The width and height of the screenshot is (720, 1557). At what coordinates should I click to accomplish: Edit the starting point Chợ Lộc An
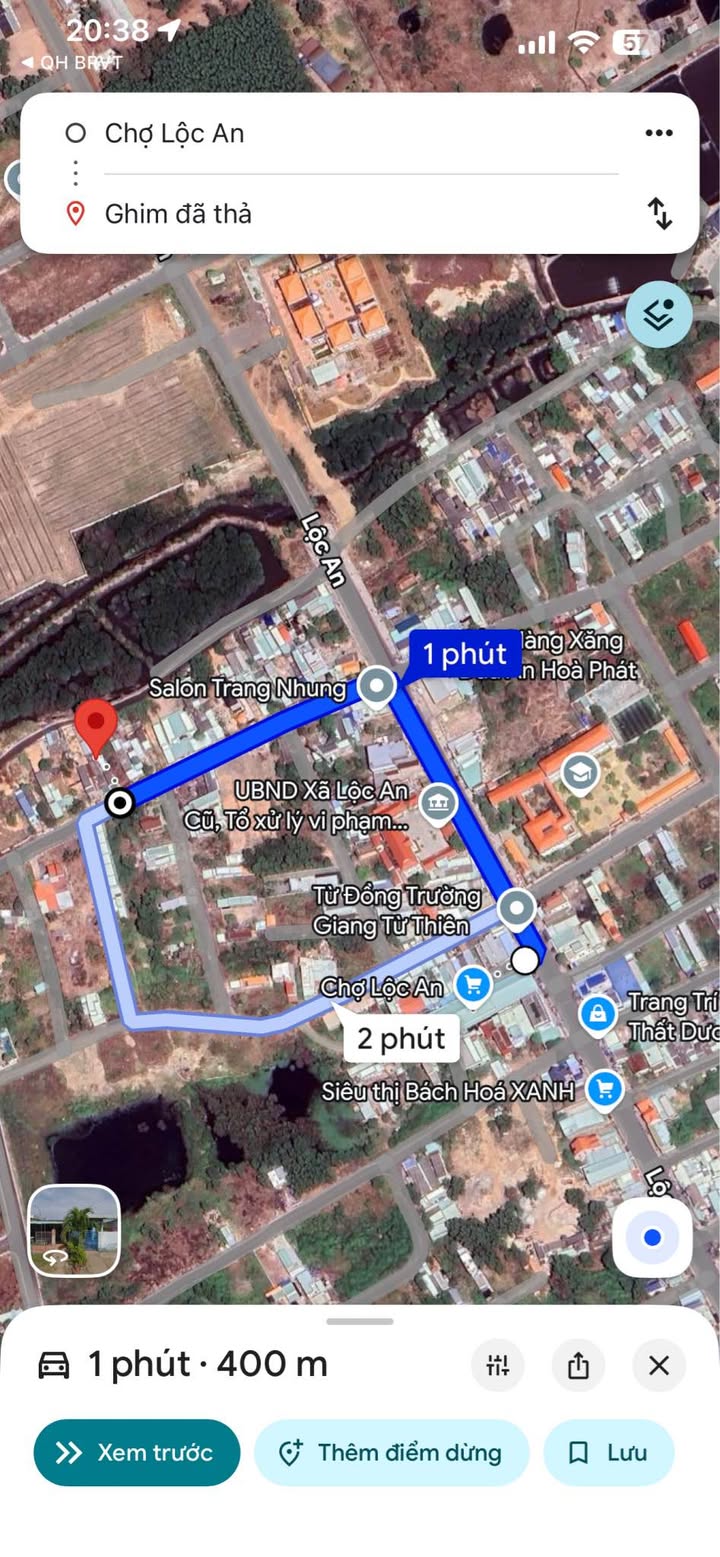[x=174, y=133]
